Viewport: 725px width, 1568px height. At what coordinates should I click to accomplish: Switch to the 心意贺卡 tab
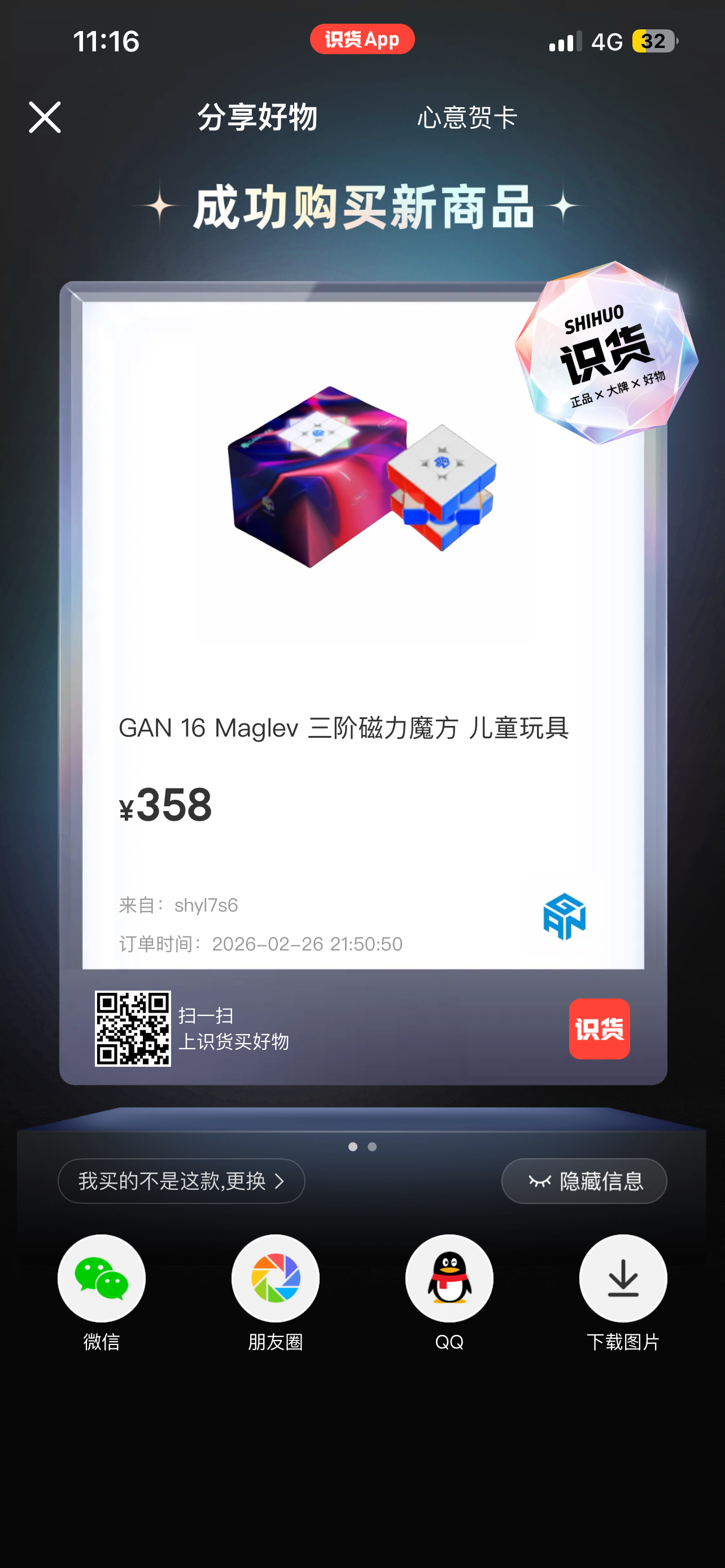coord(467,117)
